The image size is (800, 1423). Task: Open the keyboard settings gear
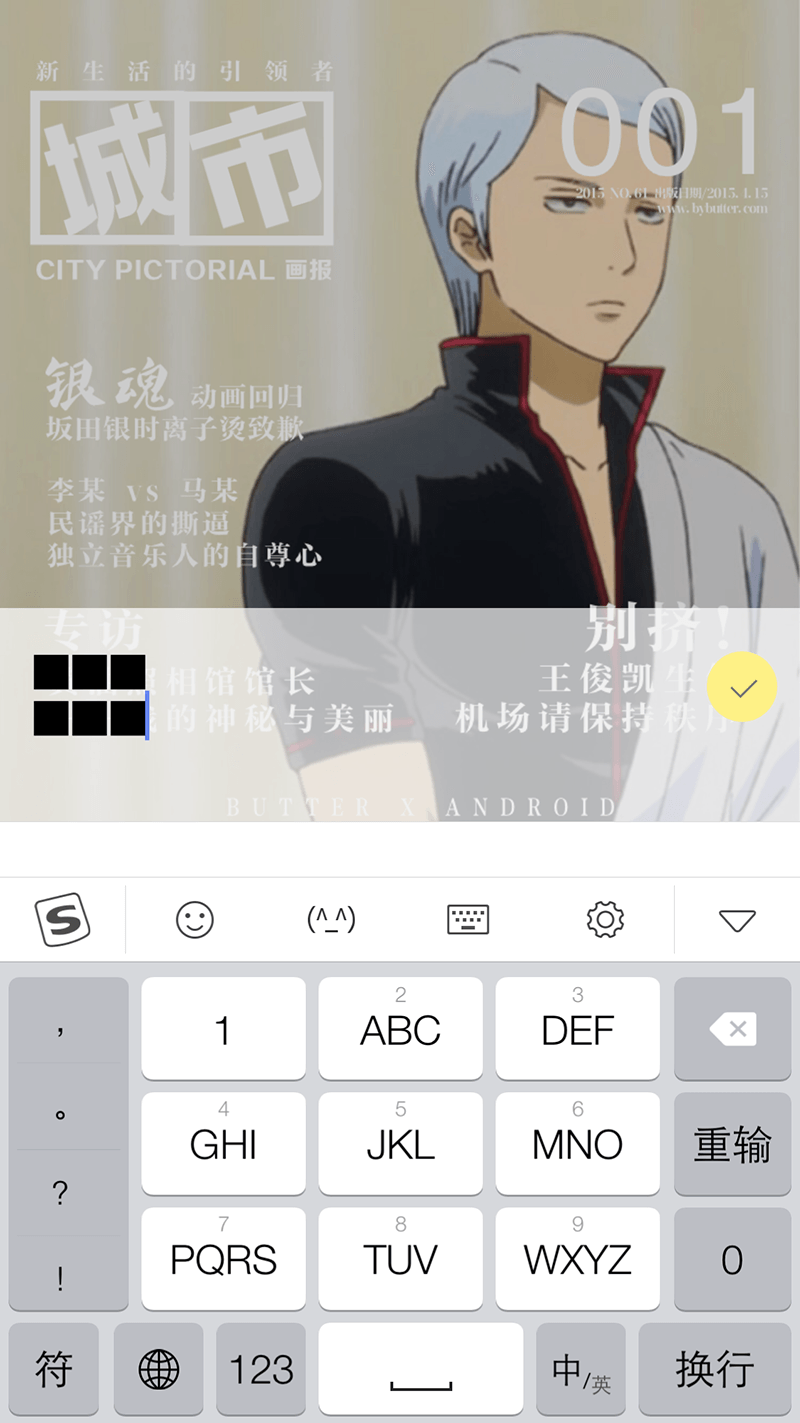[605, 919]
